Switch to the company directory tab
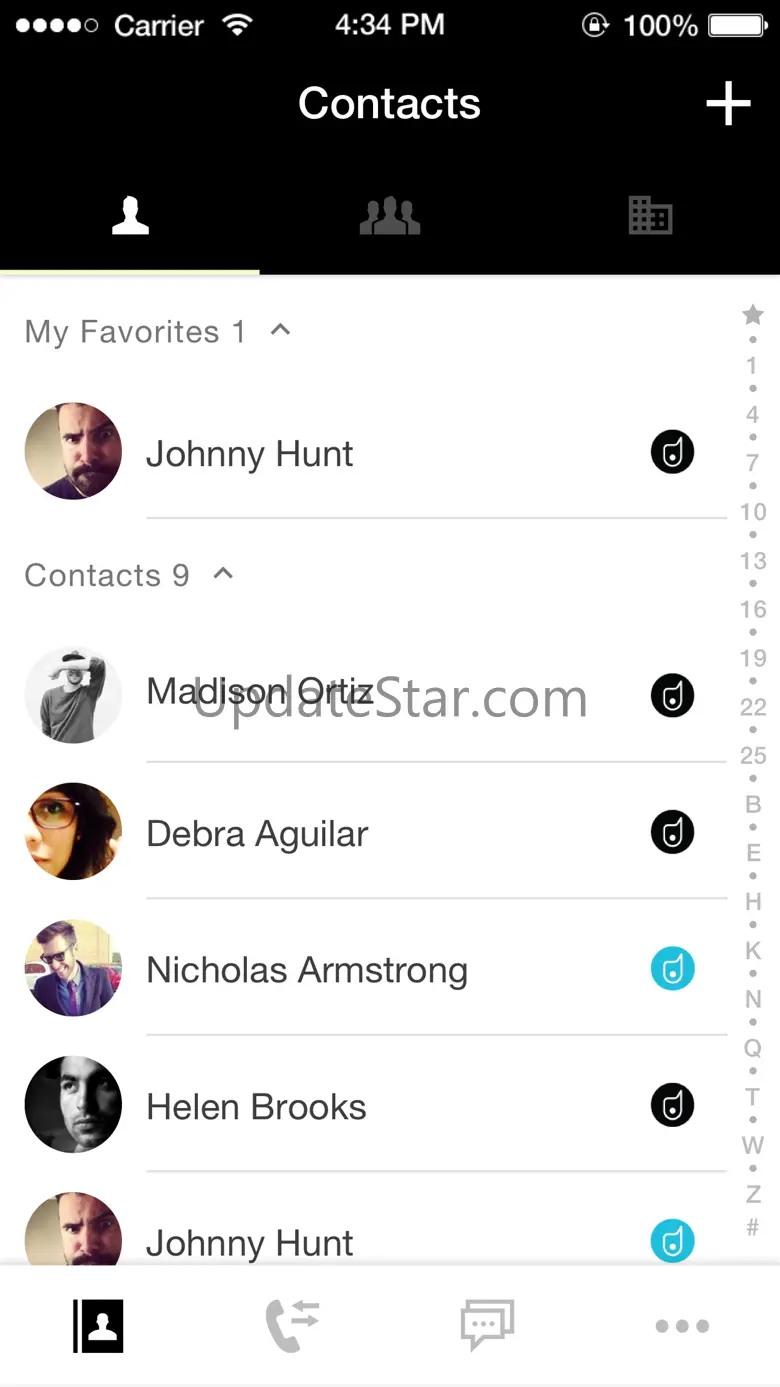Viewport: 780px width, 1387px height. pyautogui.click(x=650, y=216)
